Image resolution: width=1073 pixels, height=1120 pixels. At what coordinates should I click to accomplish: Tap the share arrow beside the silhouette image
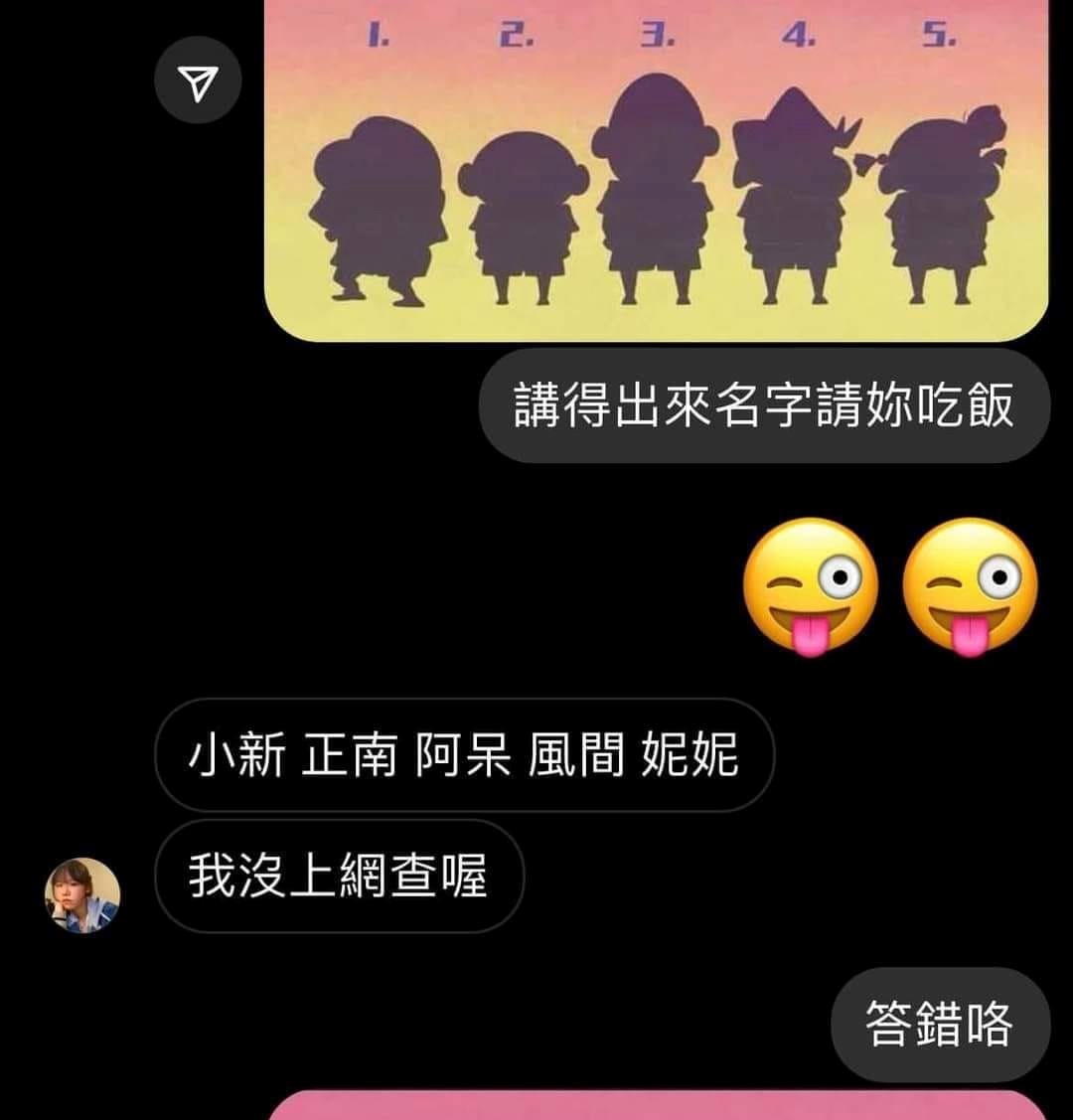click(198, 80)
